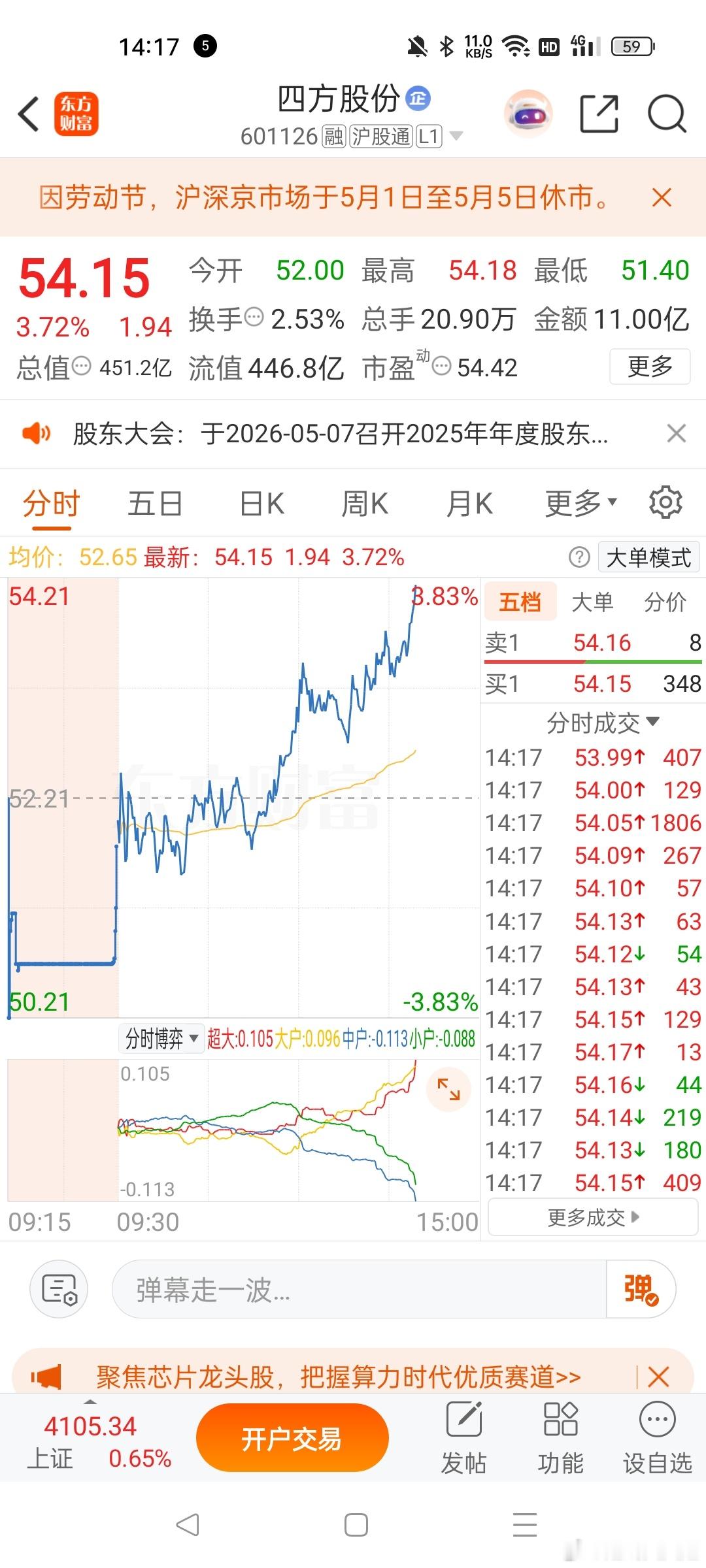706x1568 pixels.
Task: Open the 分时成交 dropdown arrow
Action: click(654, 723)
